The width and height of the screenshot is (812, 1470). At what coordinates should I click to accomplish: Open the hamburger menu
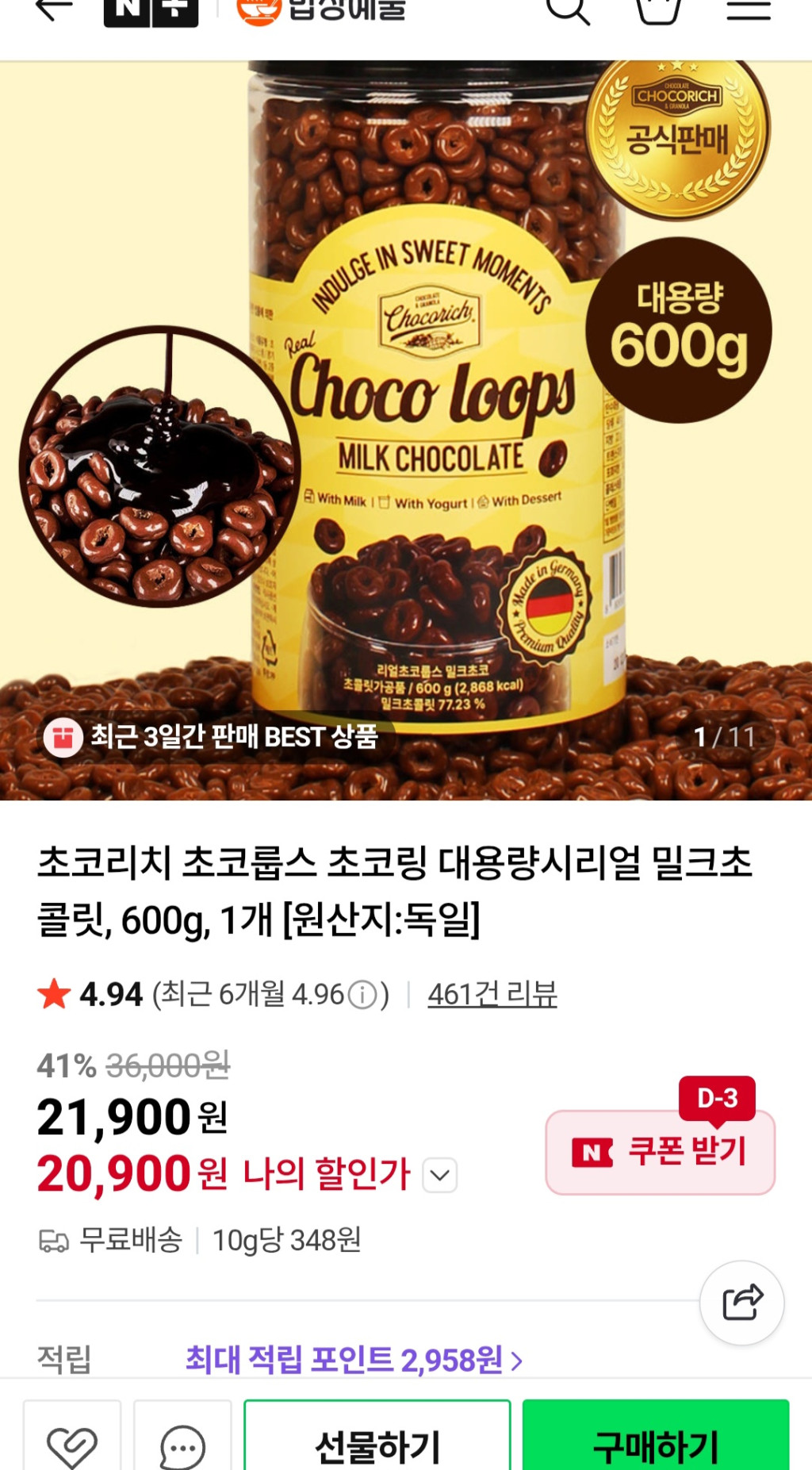748,11
